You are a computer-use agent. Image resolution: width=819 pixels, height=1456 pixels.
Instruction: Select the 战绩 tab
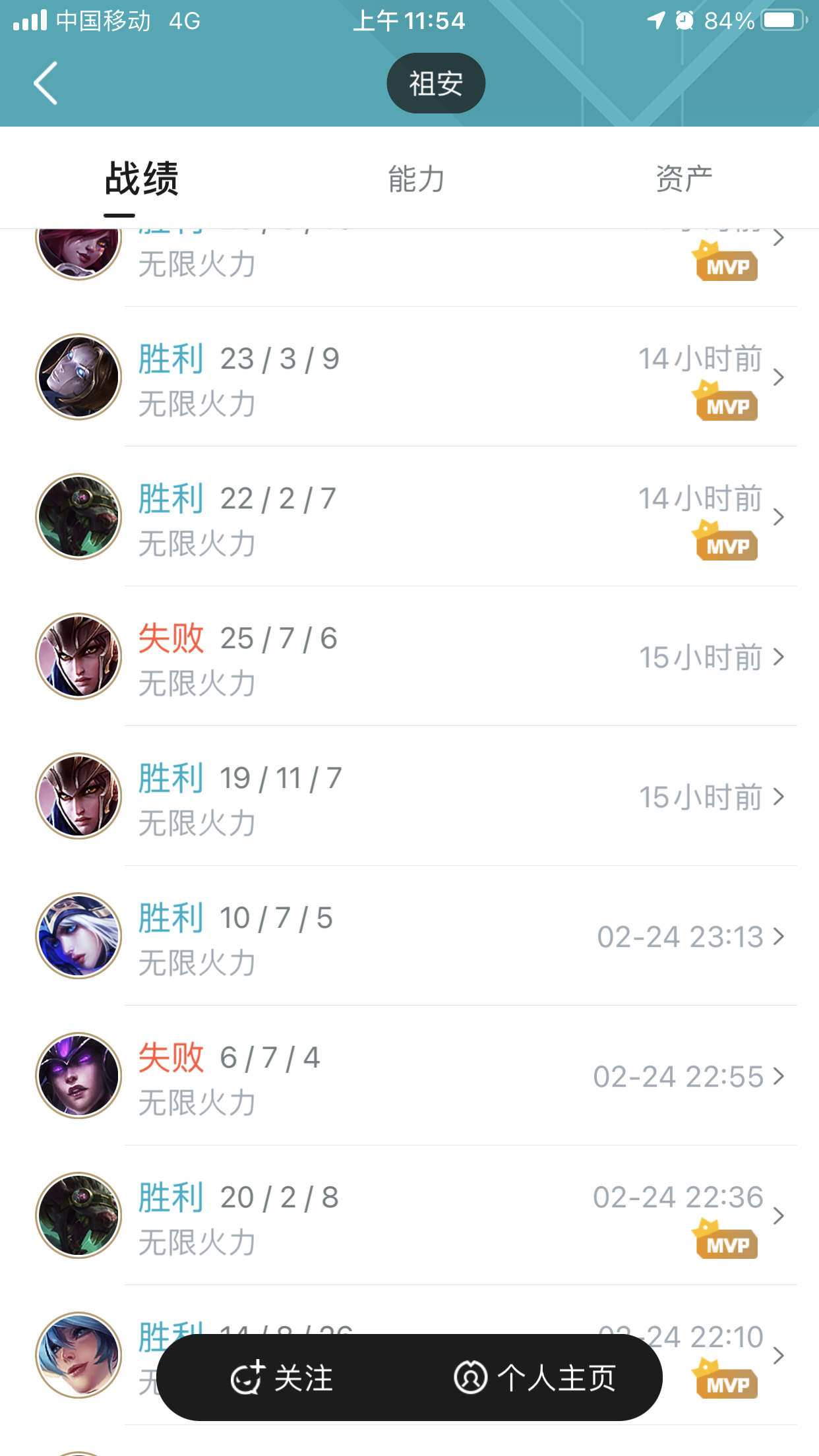[x=141, y=179]
